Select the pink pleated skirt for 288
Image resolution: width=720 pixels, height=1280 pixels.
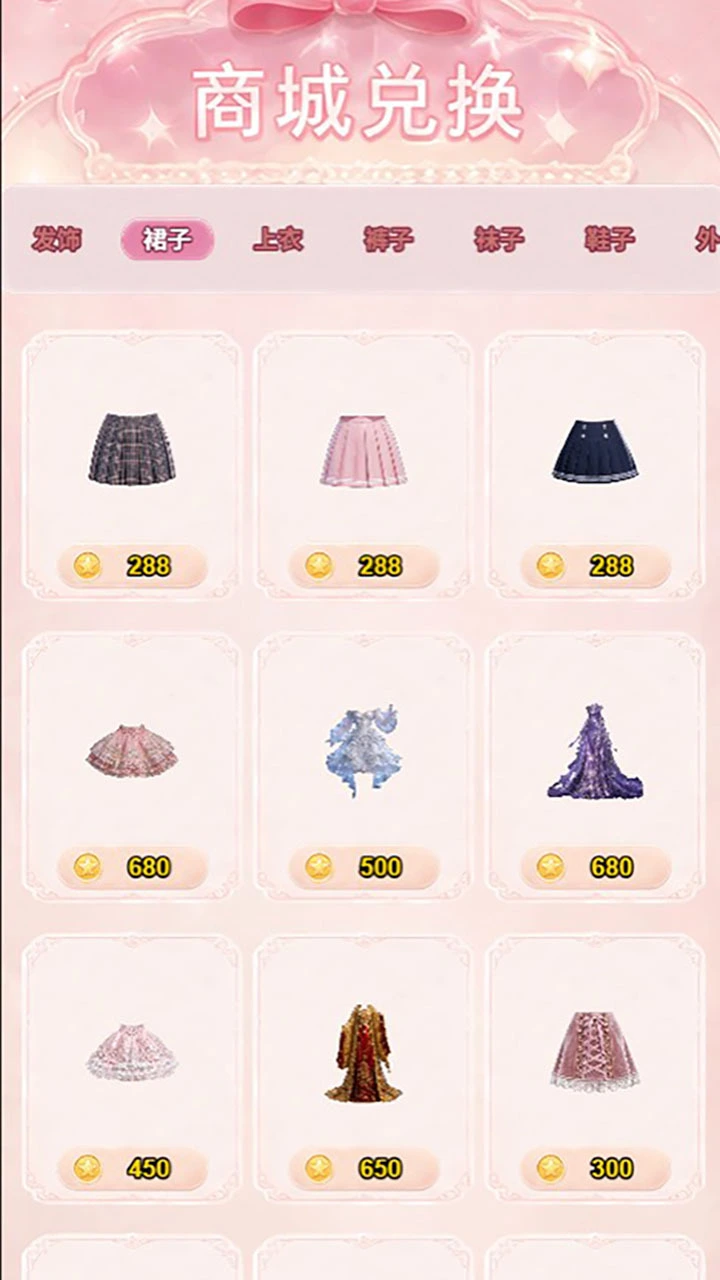[362, 466]
